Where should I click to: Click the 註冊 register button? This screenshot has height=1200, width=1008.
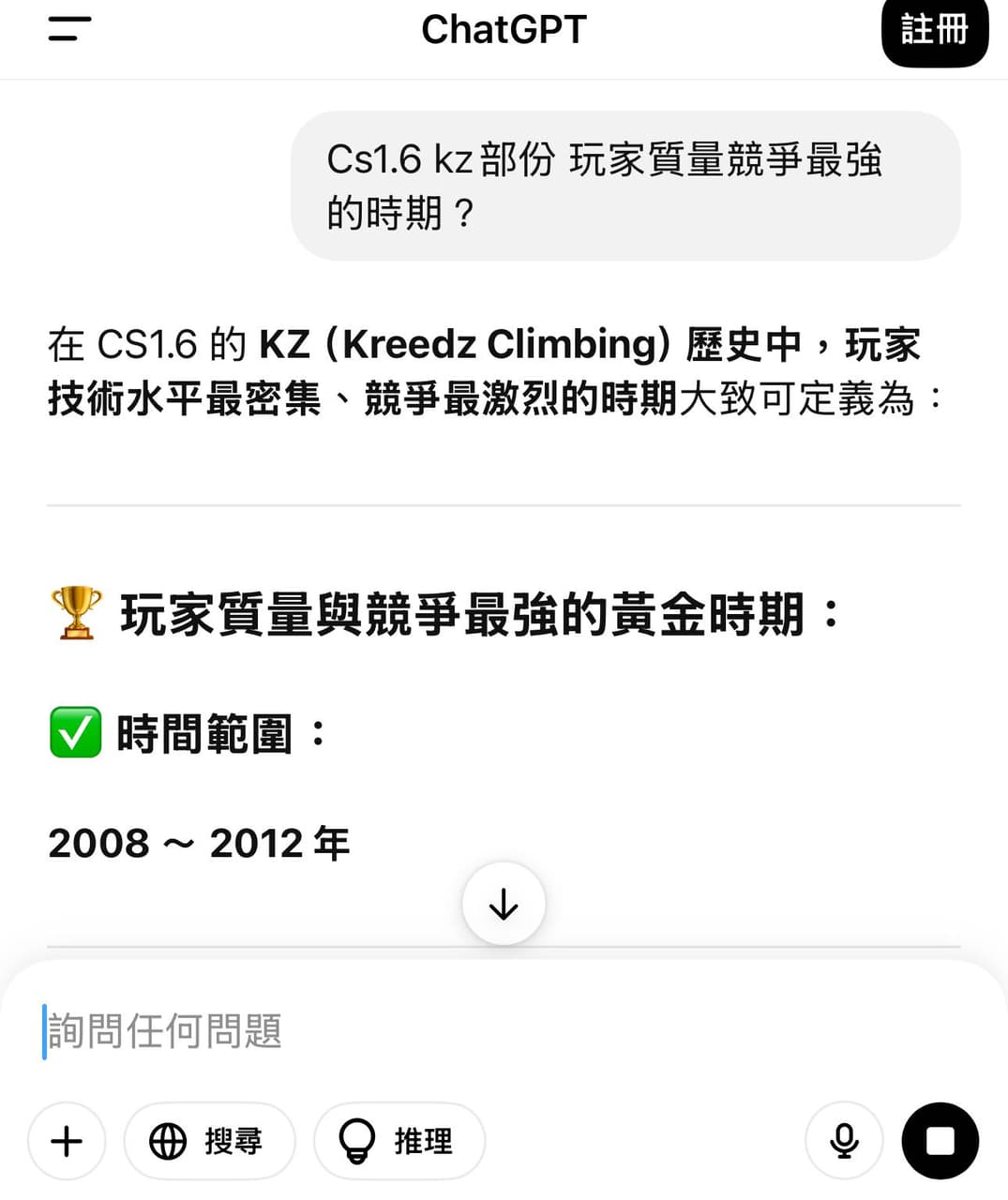(x=935, y=29)
